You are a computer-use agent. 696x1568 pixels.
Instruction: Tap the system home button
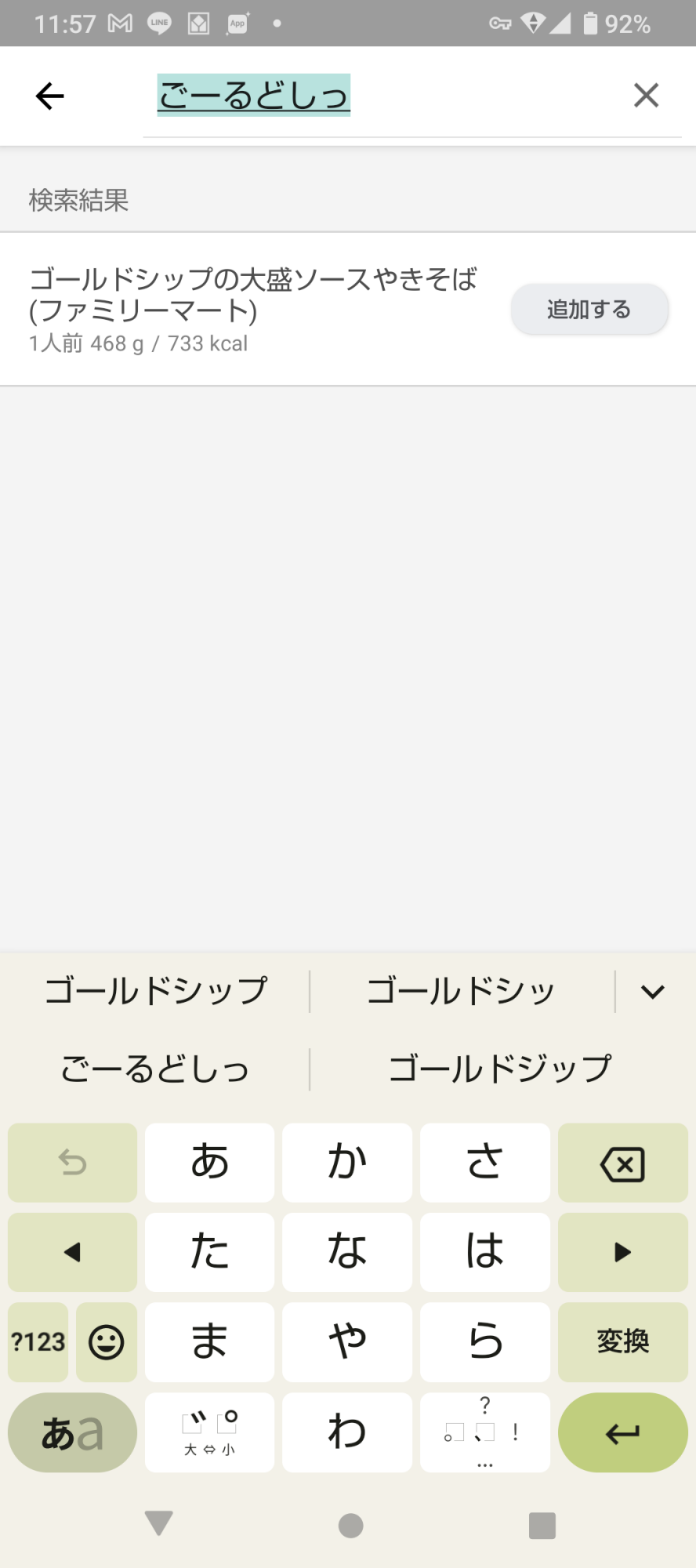350,1526
